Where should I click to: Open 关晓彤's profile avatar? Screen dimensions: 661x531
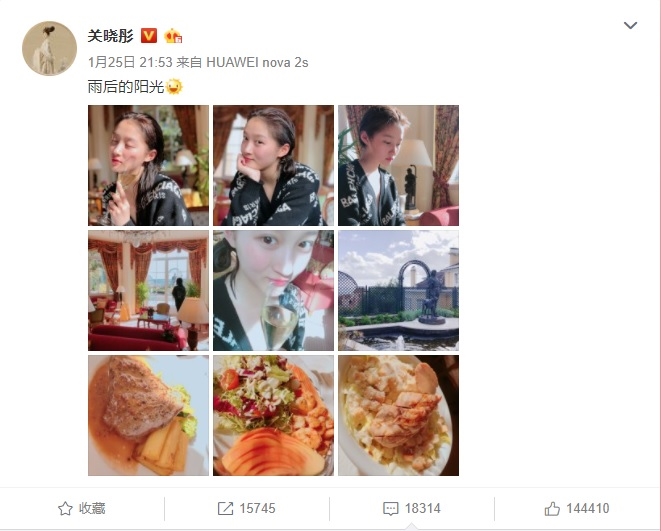49,48
